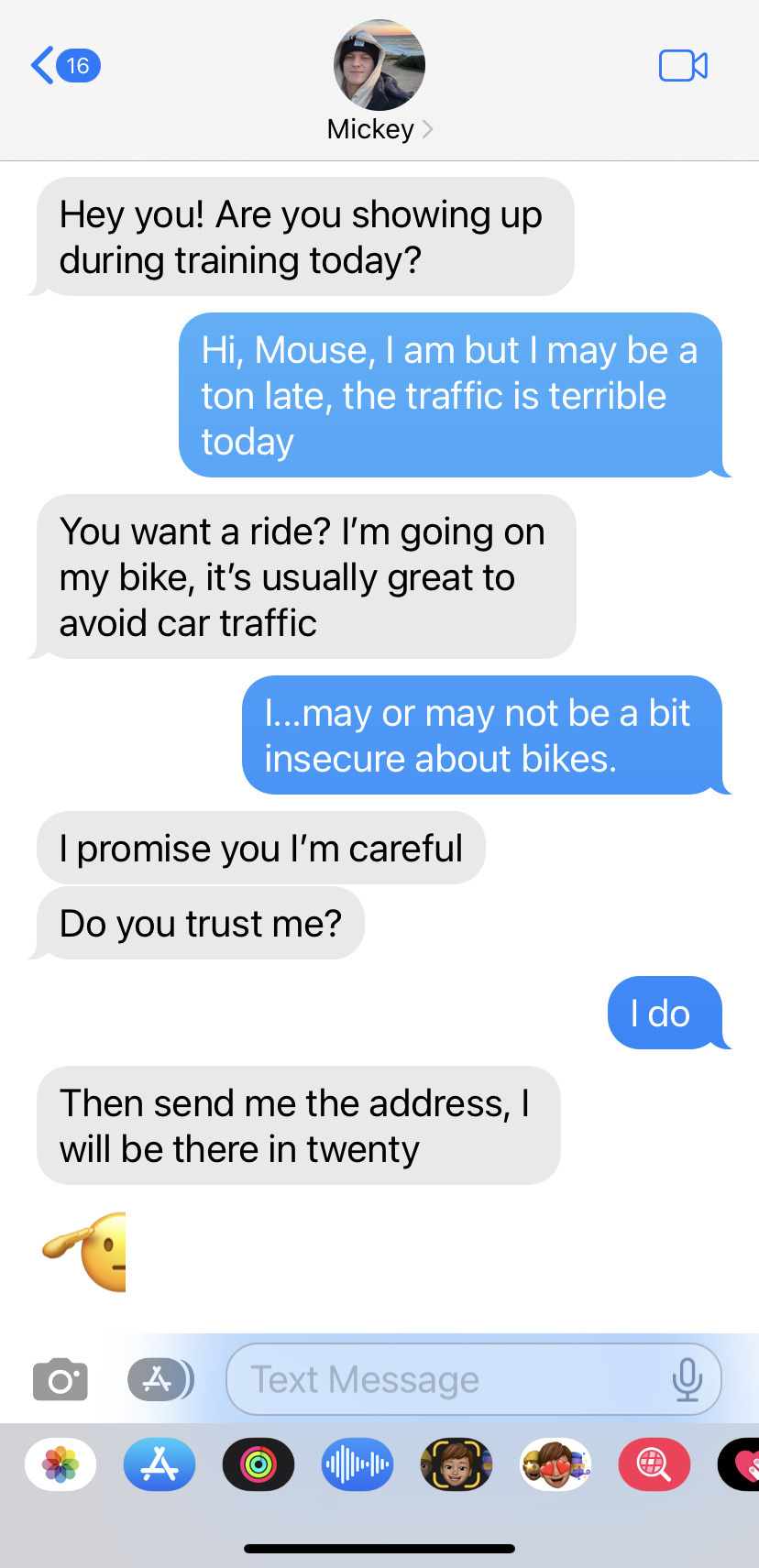The image size is (759, 1568).
Task: Open Memoji Stickers in the app strip
Action: coord(555,1464)
